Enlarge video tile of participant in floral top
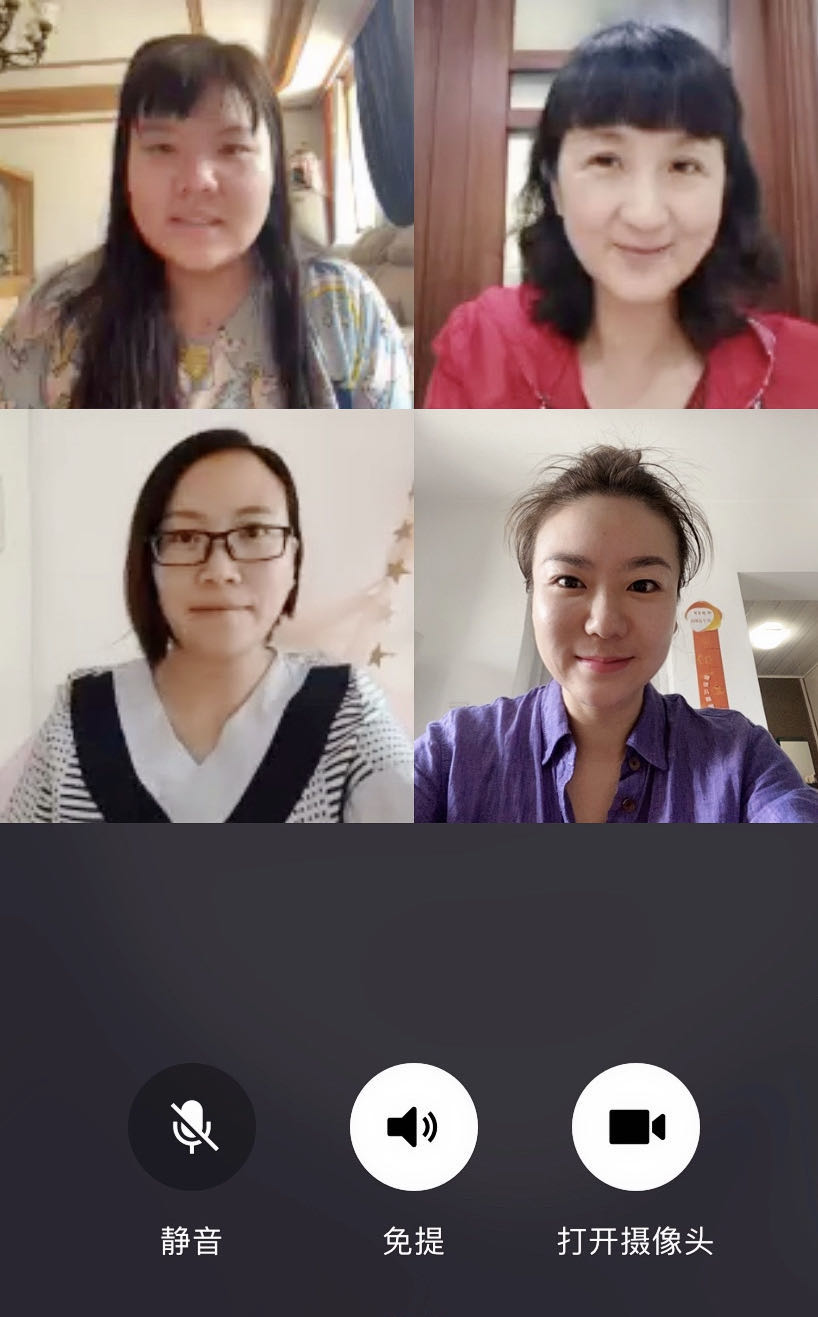The height and width of the screenshot is (1317, 818). click(x=206, y=204)
